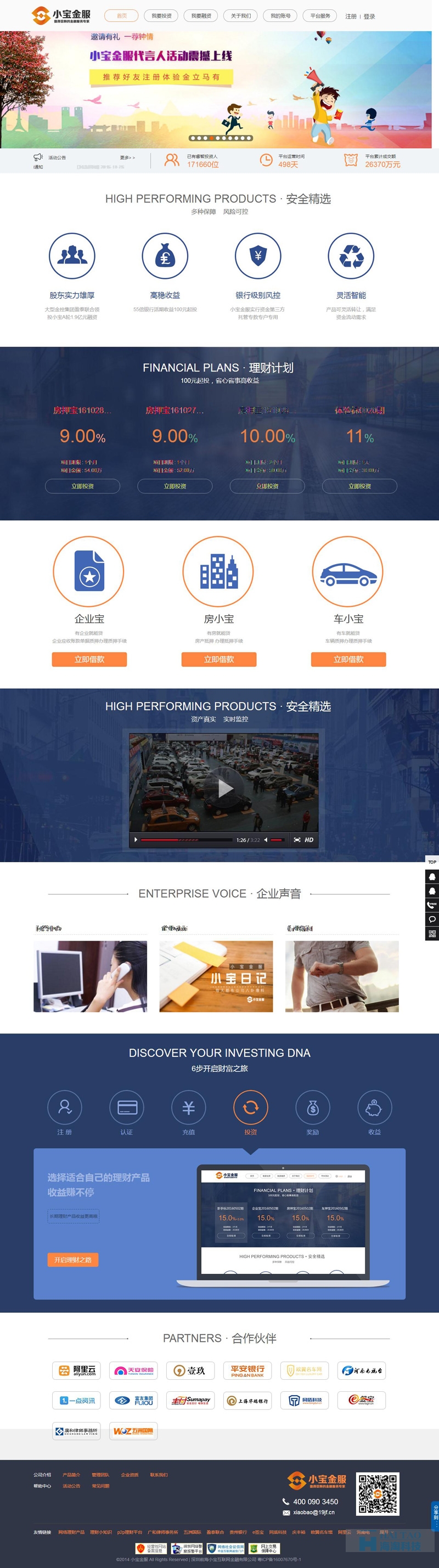Toggle HD quality on the video
The width and height of the screenshot is (439, 1568).
pos(309,840)
